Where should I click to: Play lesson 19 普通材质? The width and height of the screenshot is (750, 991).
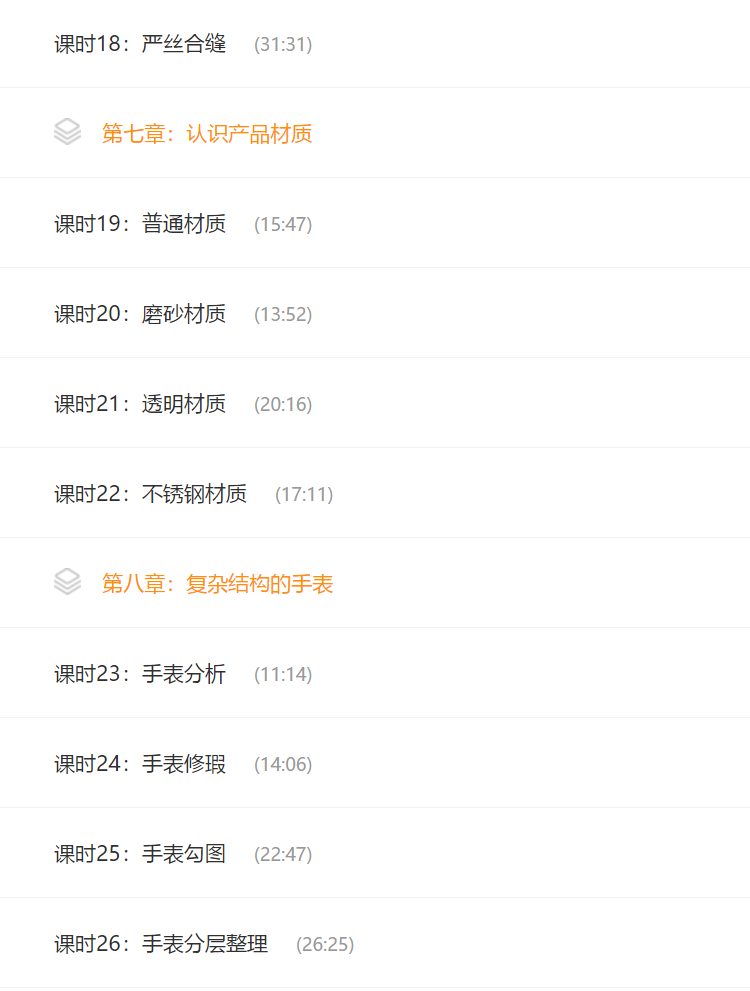click(x=140, y=224)
